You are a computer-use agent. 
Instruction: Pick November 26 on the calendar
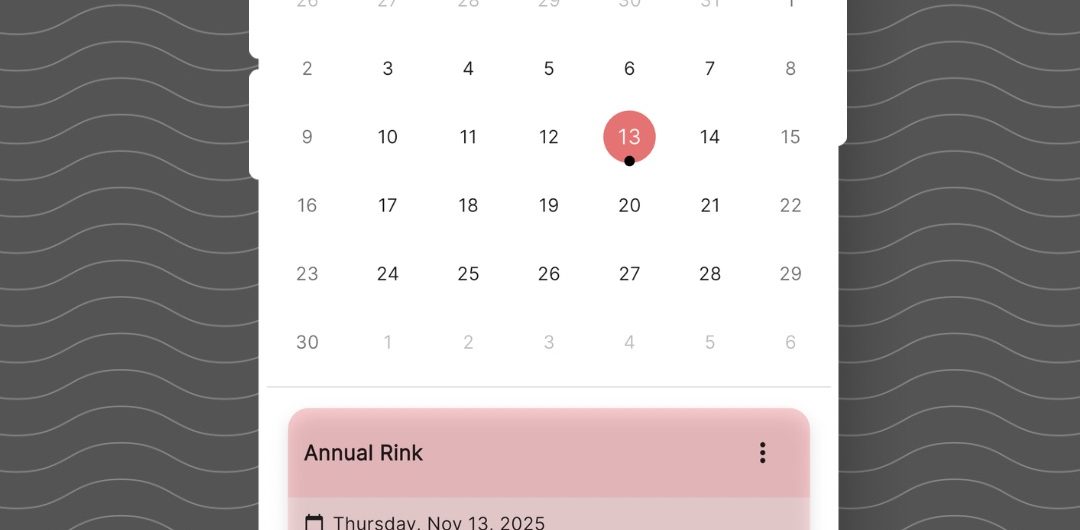(549, 273)
